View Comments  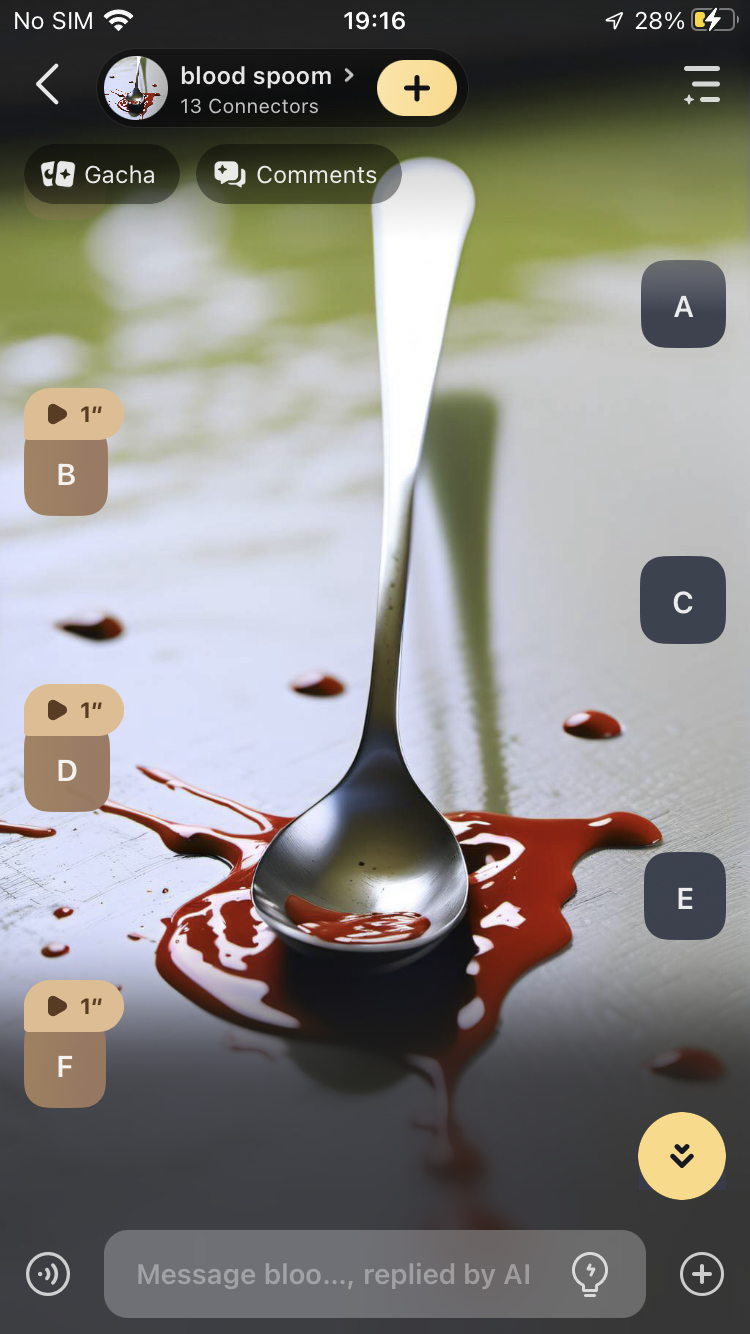tap(299, 174)
